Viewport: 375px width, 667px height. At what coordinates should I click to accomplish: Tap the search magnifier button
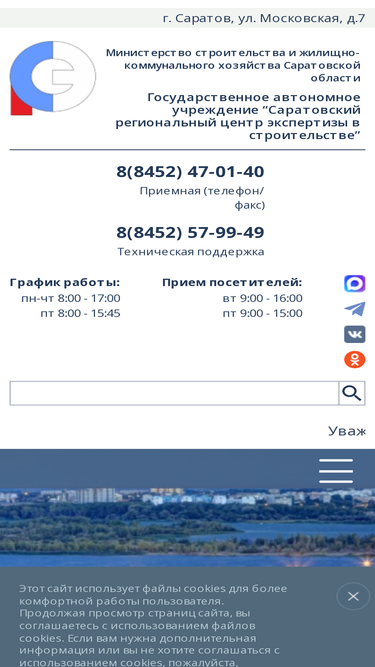(352, 393)
